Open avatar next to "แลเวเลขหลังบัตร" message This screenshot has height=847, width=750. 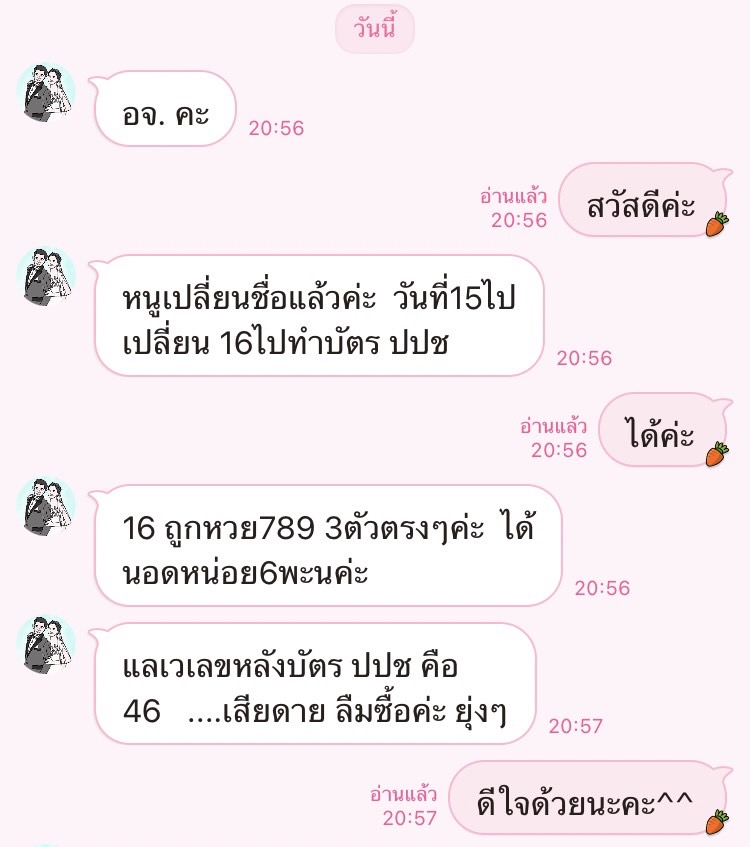pyautogui.click(x=48, y=645)
